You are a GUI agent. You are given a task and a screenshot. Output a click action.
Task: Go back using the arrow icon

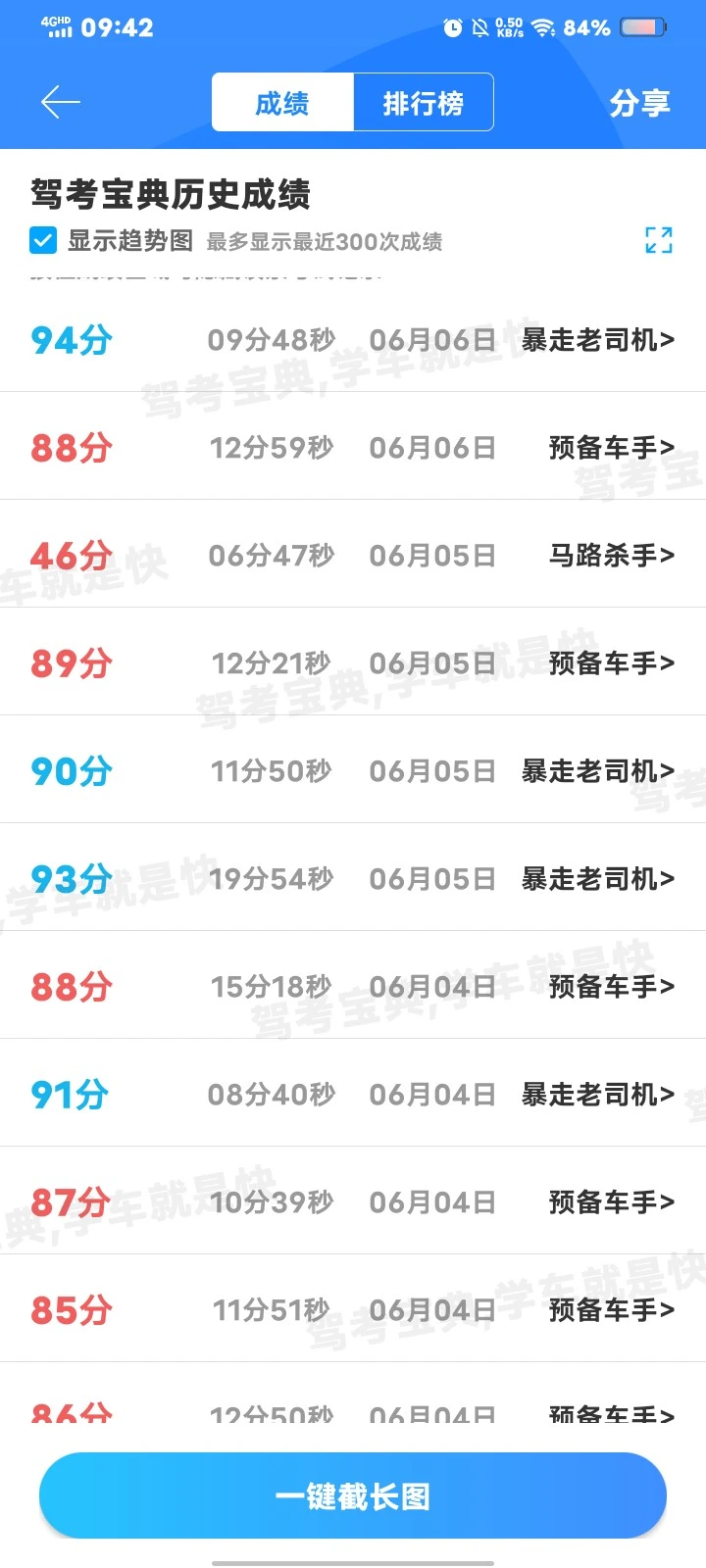point(60,102)
